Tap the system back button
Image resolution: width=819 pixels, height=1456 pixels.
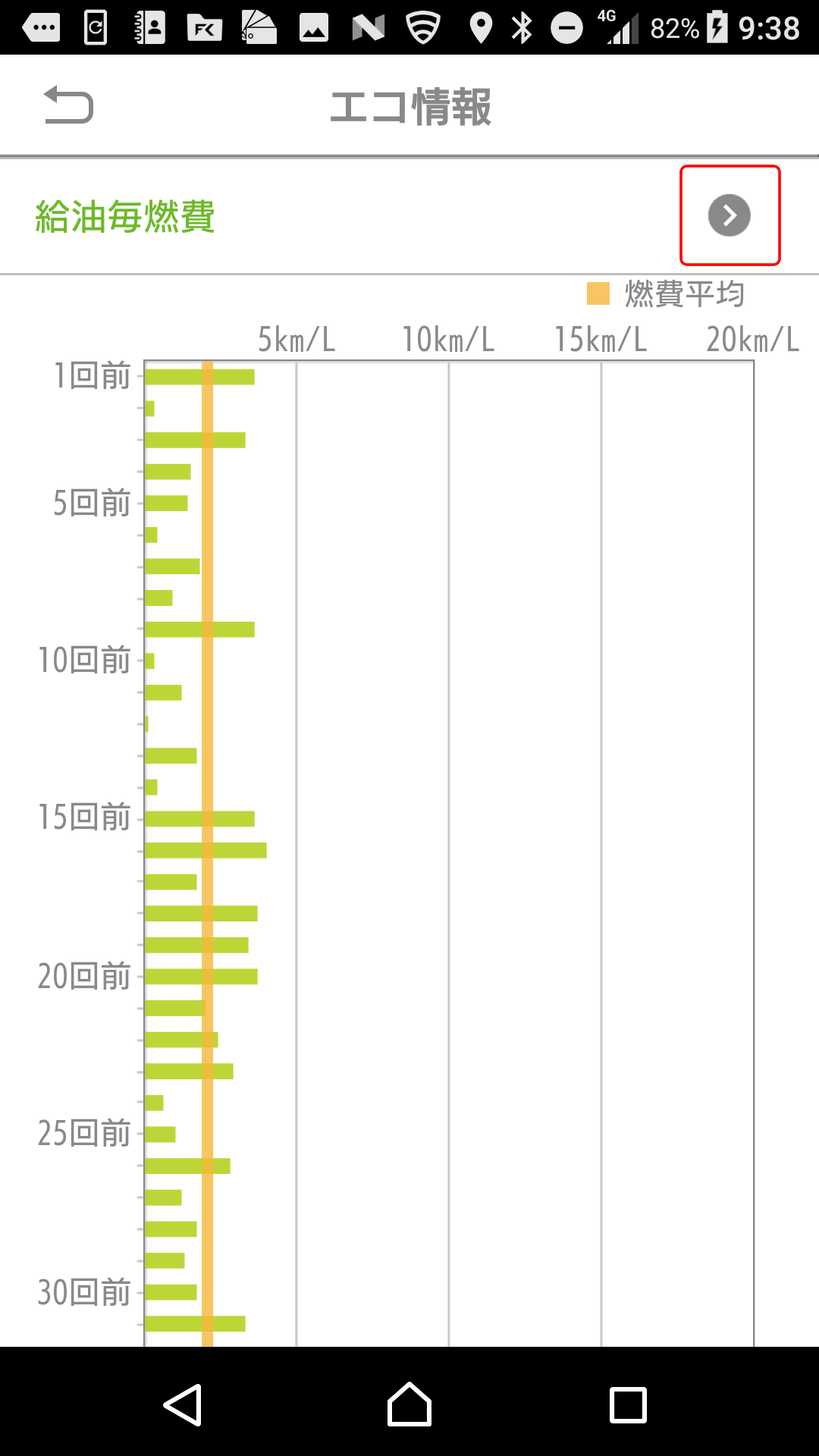(183, 1405)
